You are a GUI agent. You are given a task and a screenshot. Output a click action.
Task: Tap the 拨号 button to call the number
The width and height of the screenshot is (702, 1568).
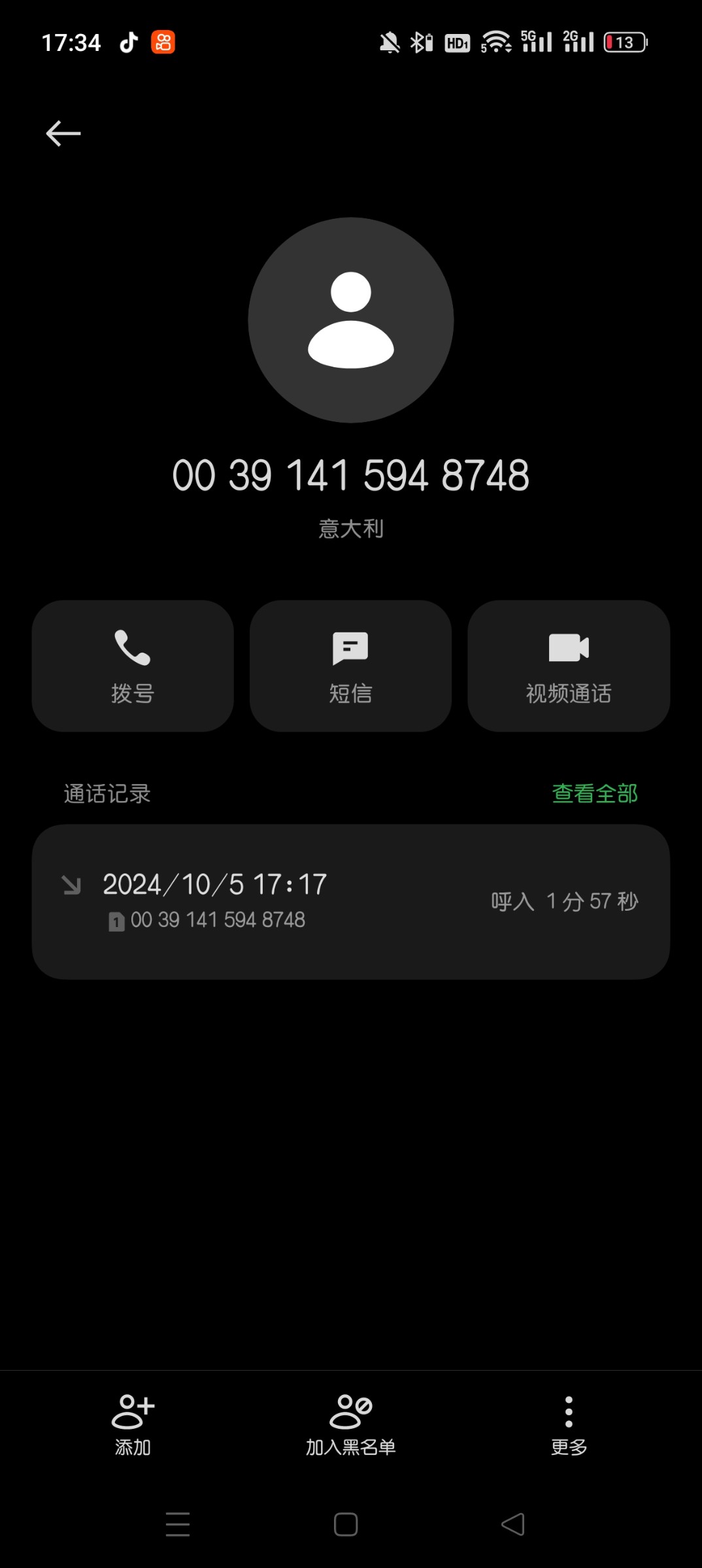point(133,666)
